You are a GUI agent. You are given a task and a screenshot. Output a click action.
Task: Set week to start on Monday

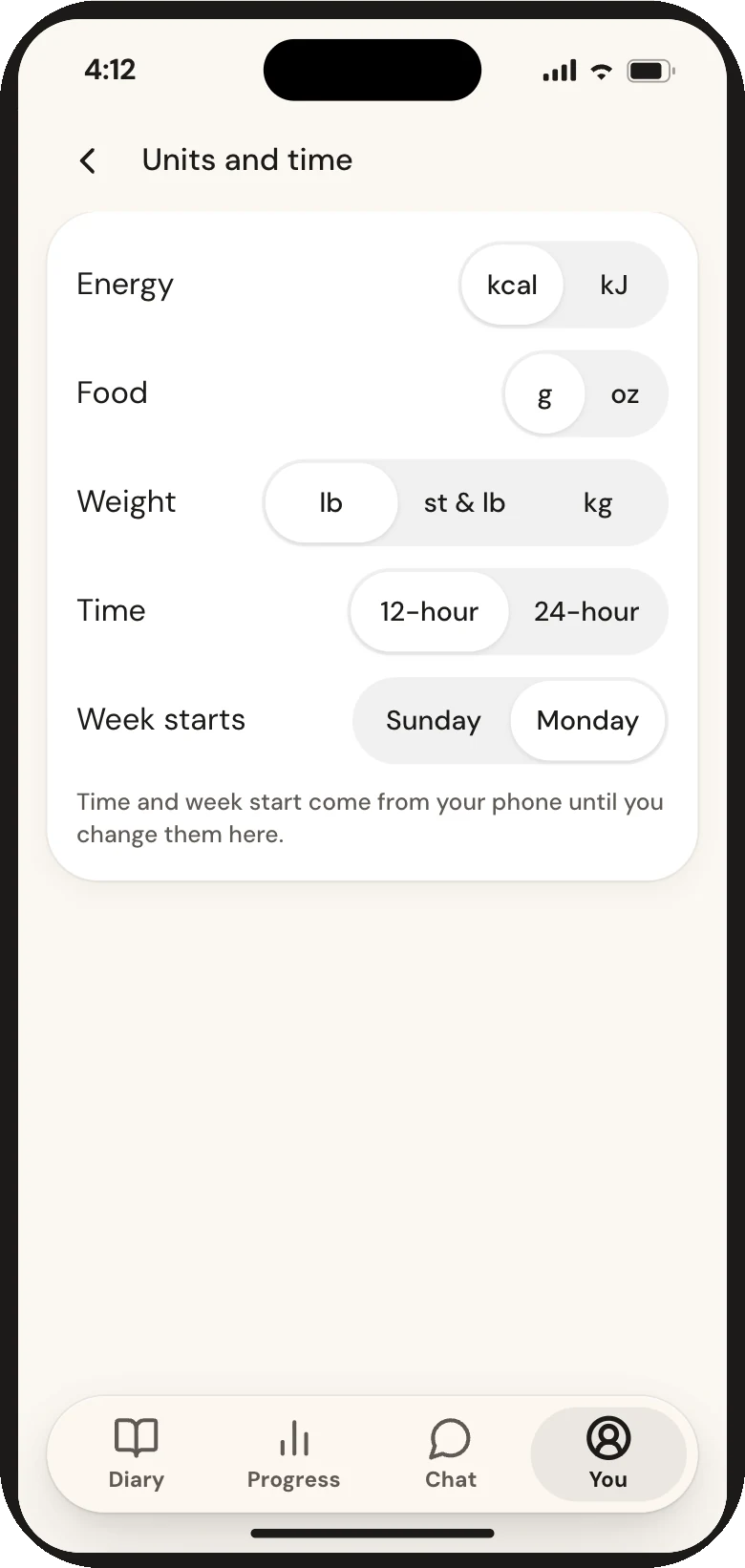pyautogui.click(x=587, y=720)
